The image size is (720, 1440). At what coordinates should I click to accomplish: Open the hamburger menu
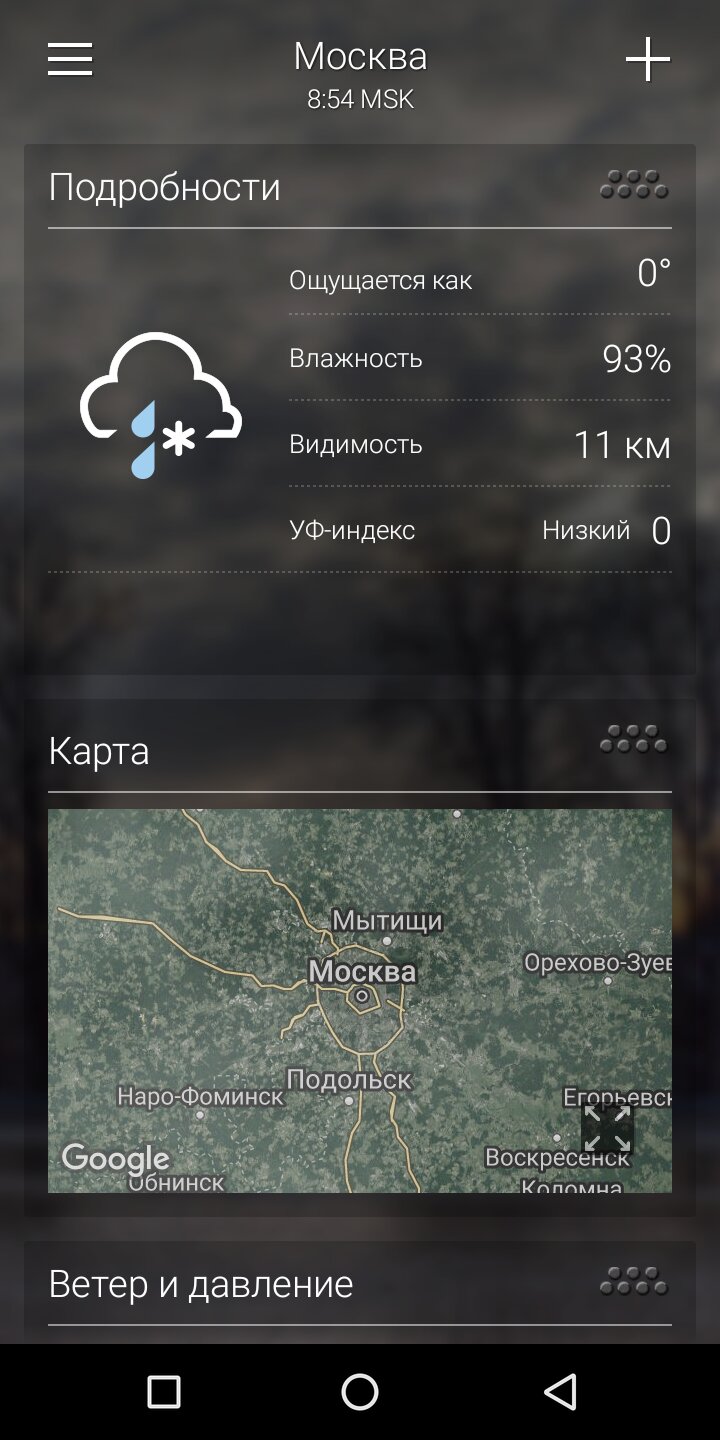click(70, 60)
